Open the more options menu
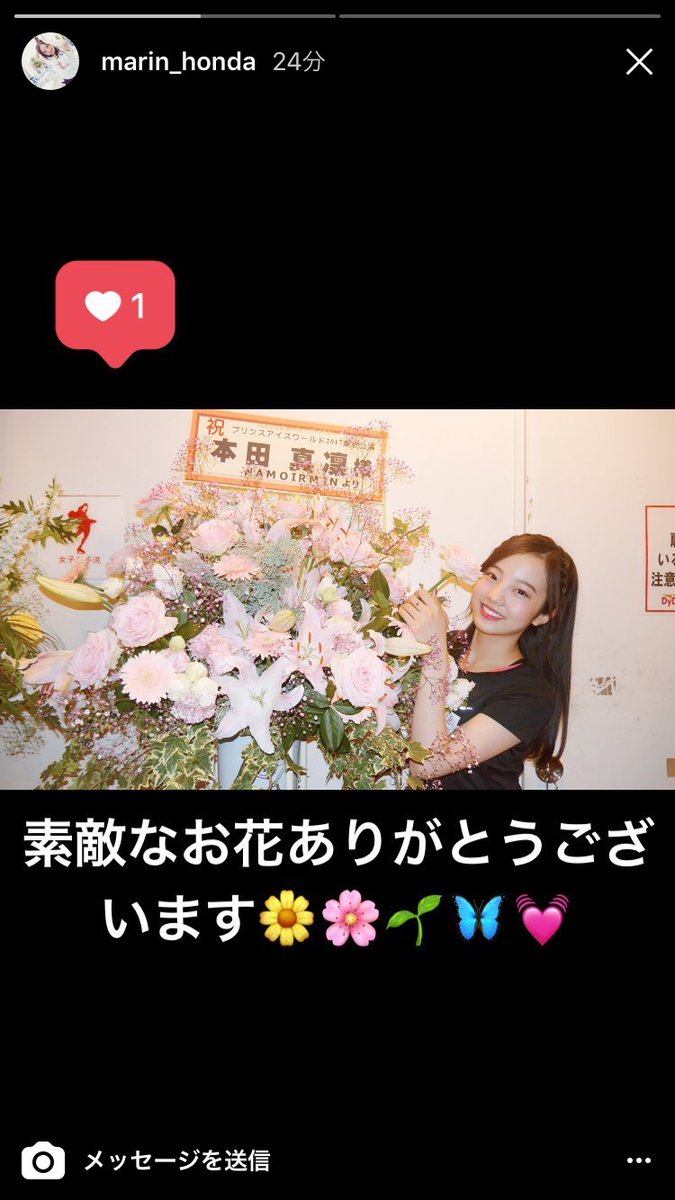675x1200 pixels. (x=638, y=1161)
